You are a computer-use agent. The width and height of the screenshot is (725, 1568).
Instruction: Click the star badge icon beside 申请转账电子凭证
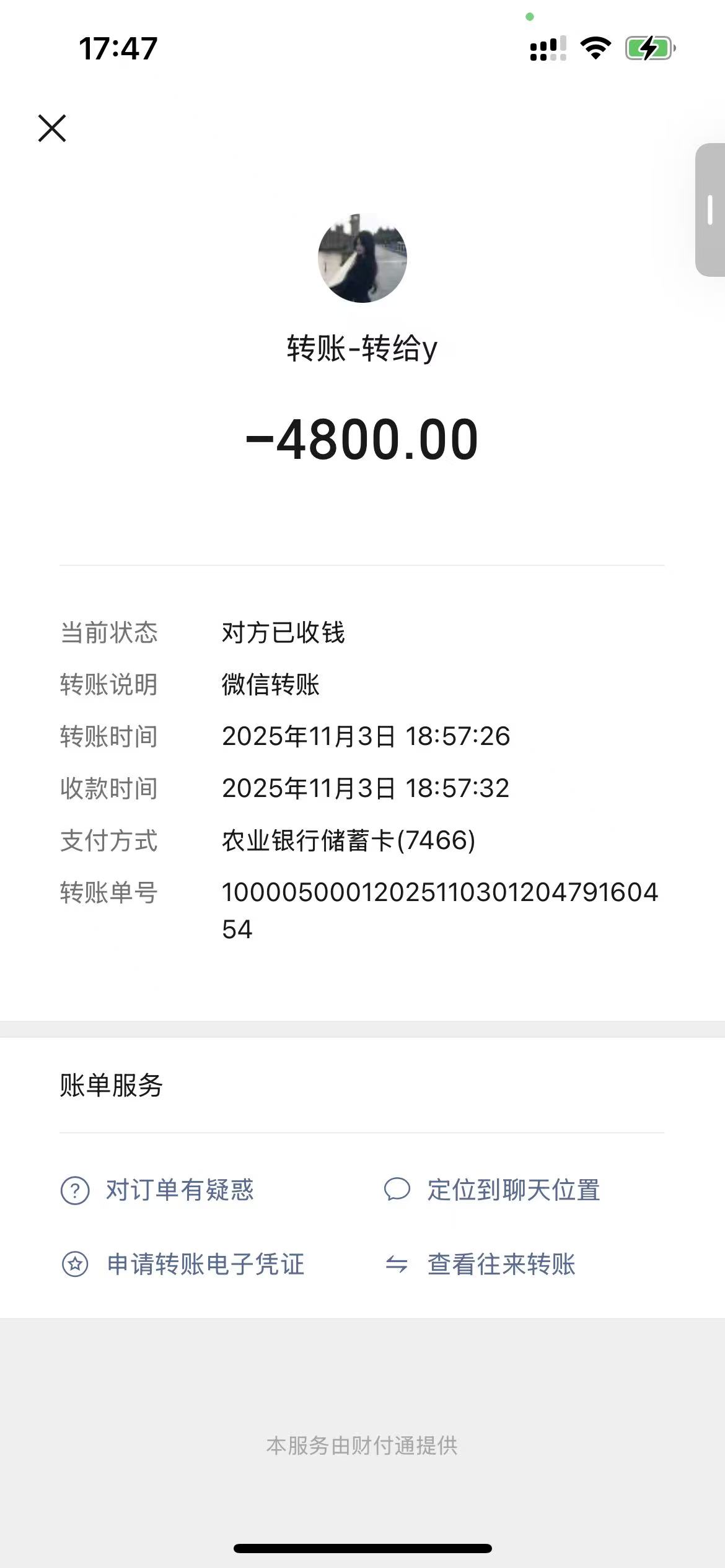point(74,1266)
